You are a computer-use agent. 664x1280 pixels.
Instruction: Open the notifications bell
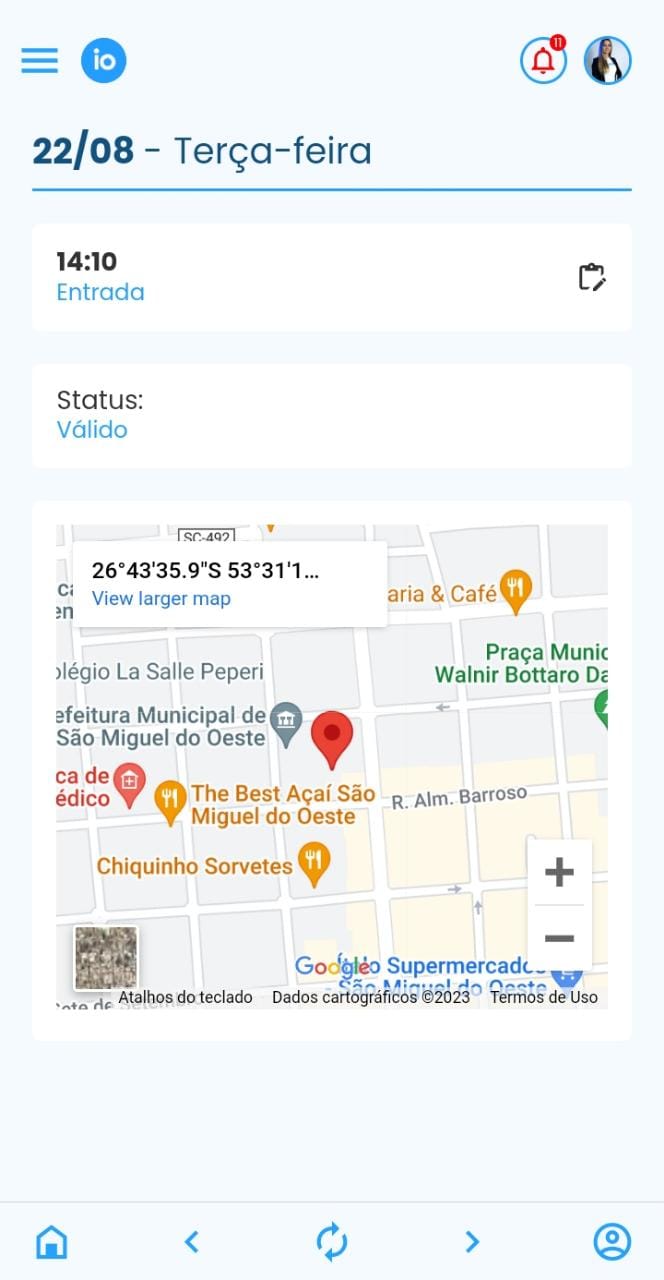tap(543, 61)
